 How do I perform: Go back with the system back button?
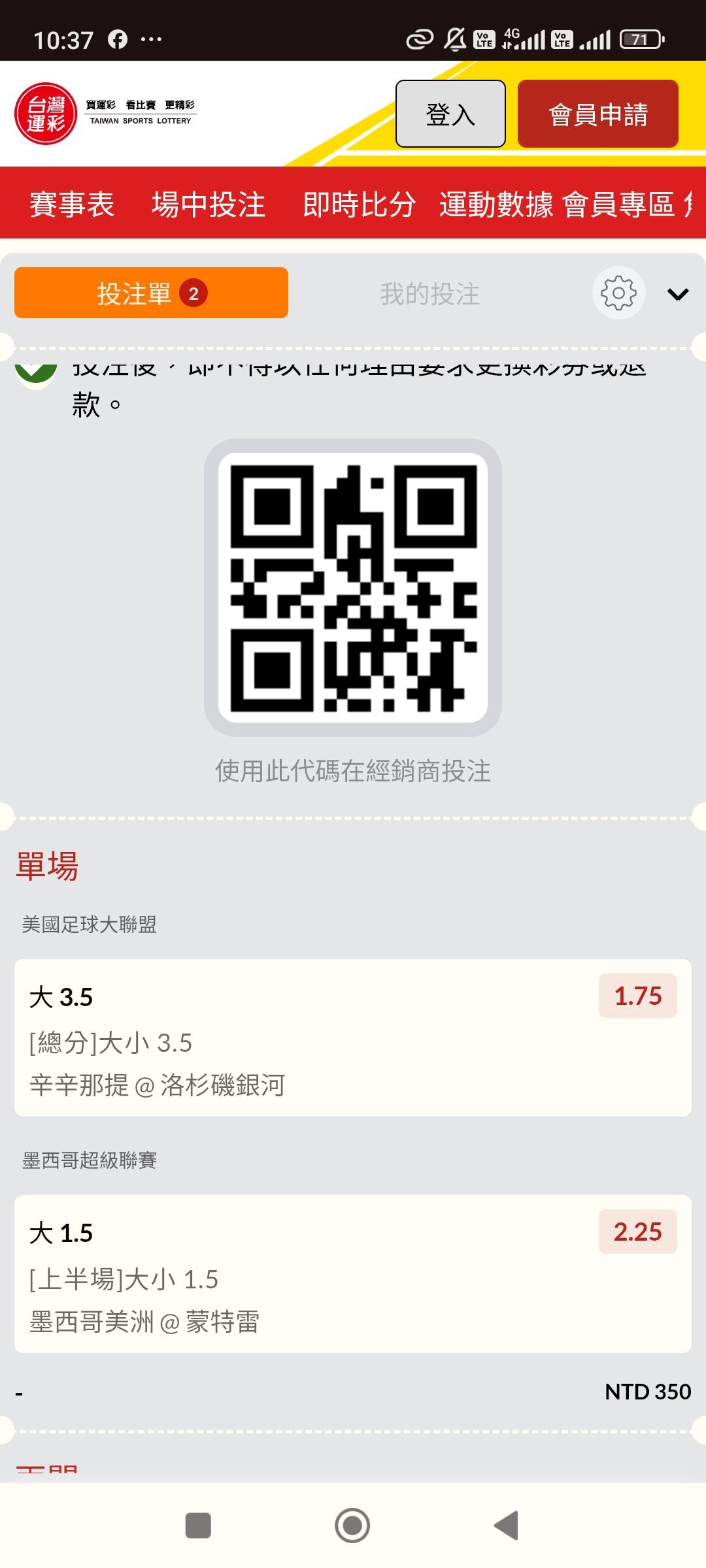point(506,1526)
